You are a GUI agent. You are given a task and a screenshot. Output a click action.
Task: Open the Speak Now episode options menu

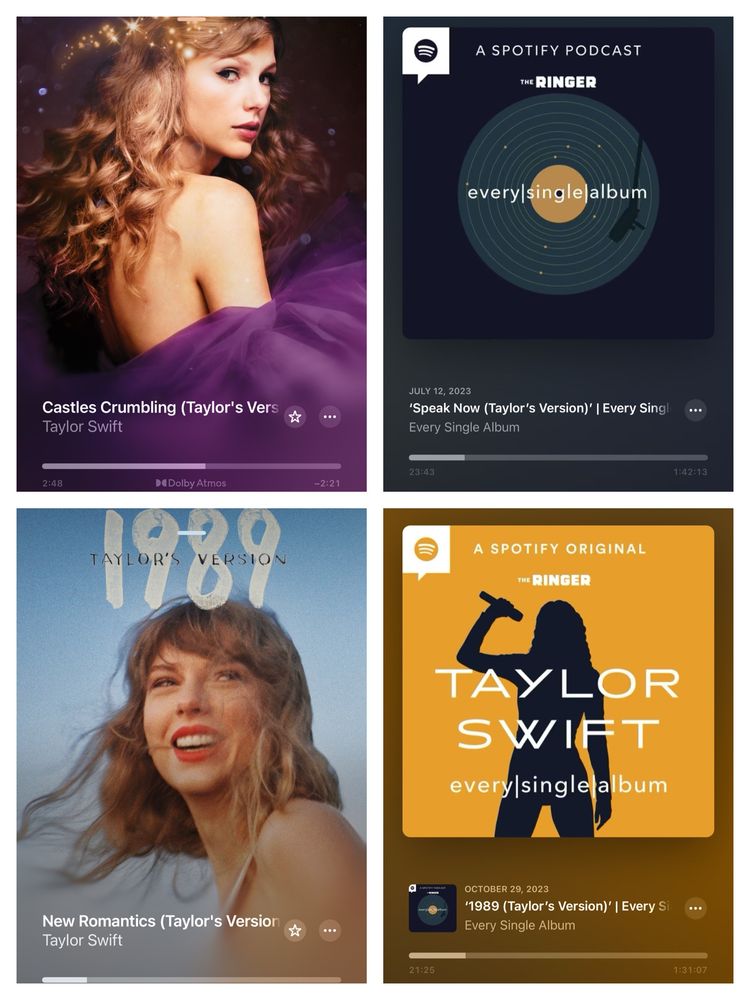[696, 409]
